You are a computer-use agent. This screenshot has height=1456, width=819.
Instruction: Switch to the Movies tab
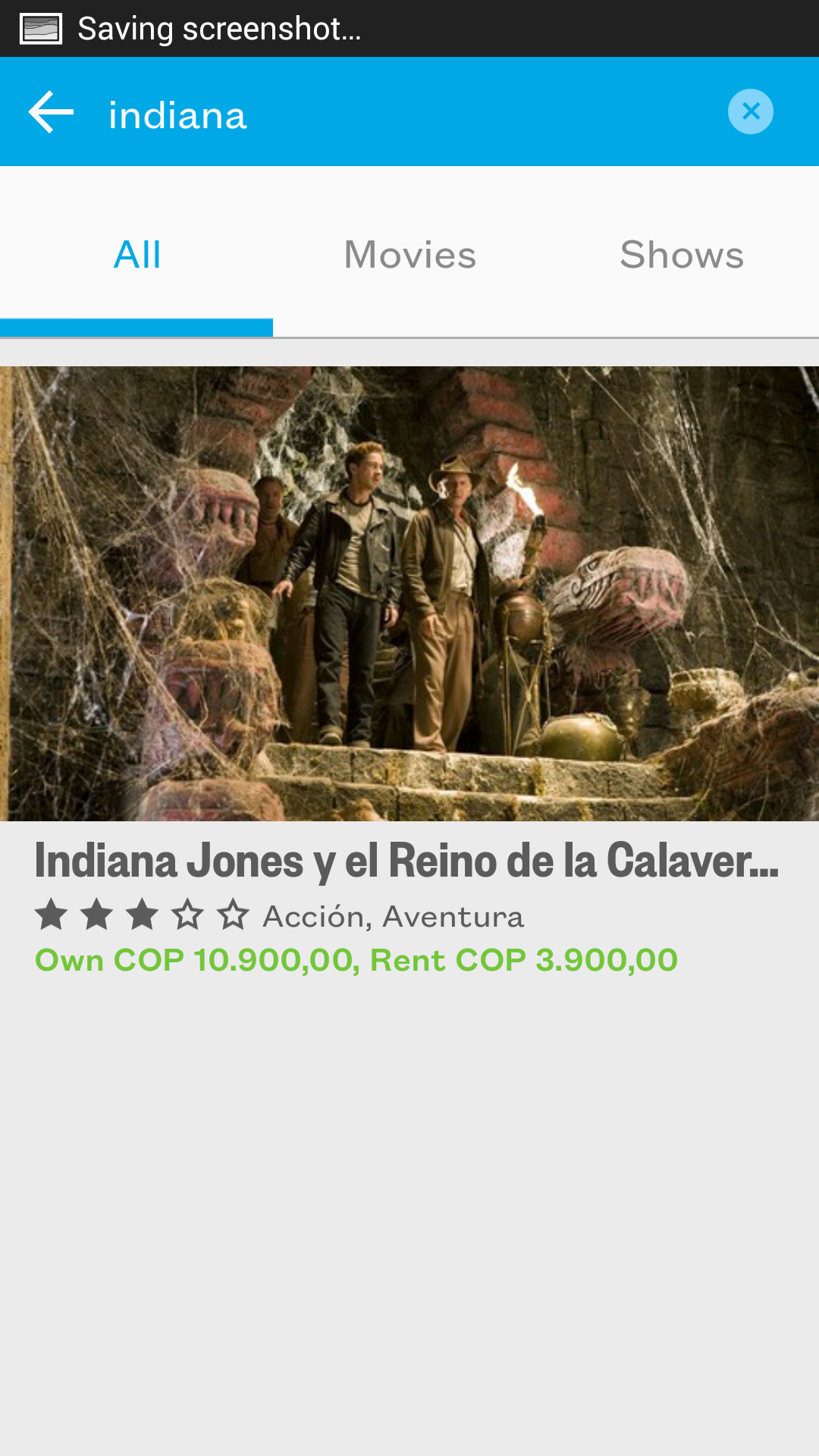click(409, 253)
